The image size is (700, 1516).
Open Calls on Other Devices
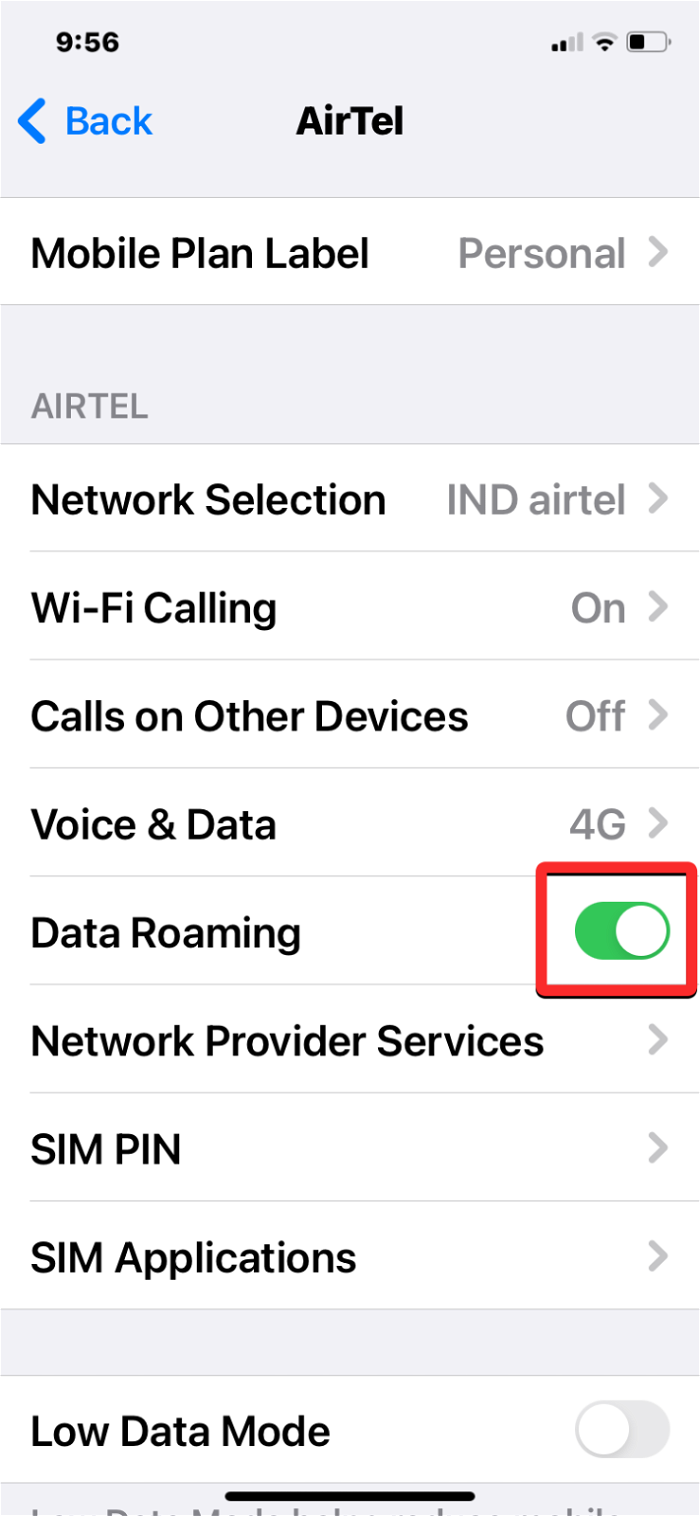(x=350, y=716)
